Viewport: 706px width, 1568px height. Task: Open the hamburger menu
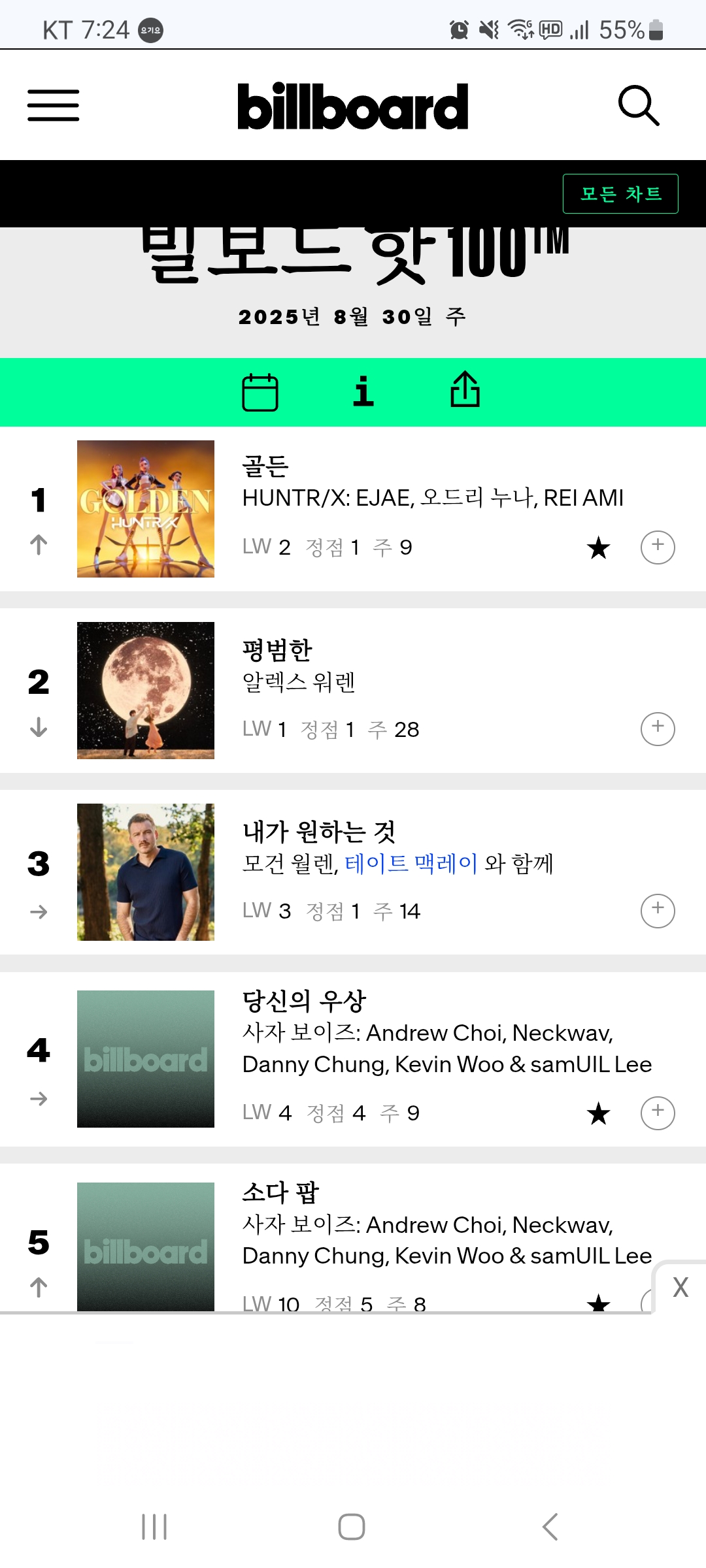[53, 106]
